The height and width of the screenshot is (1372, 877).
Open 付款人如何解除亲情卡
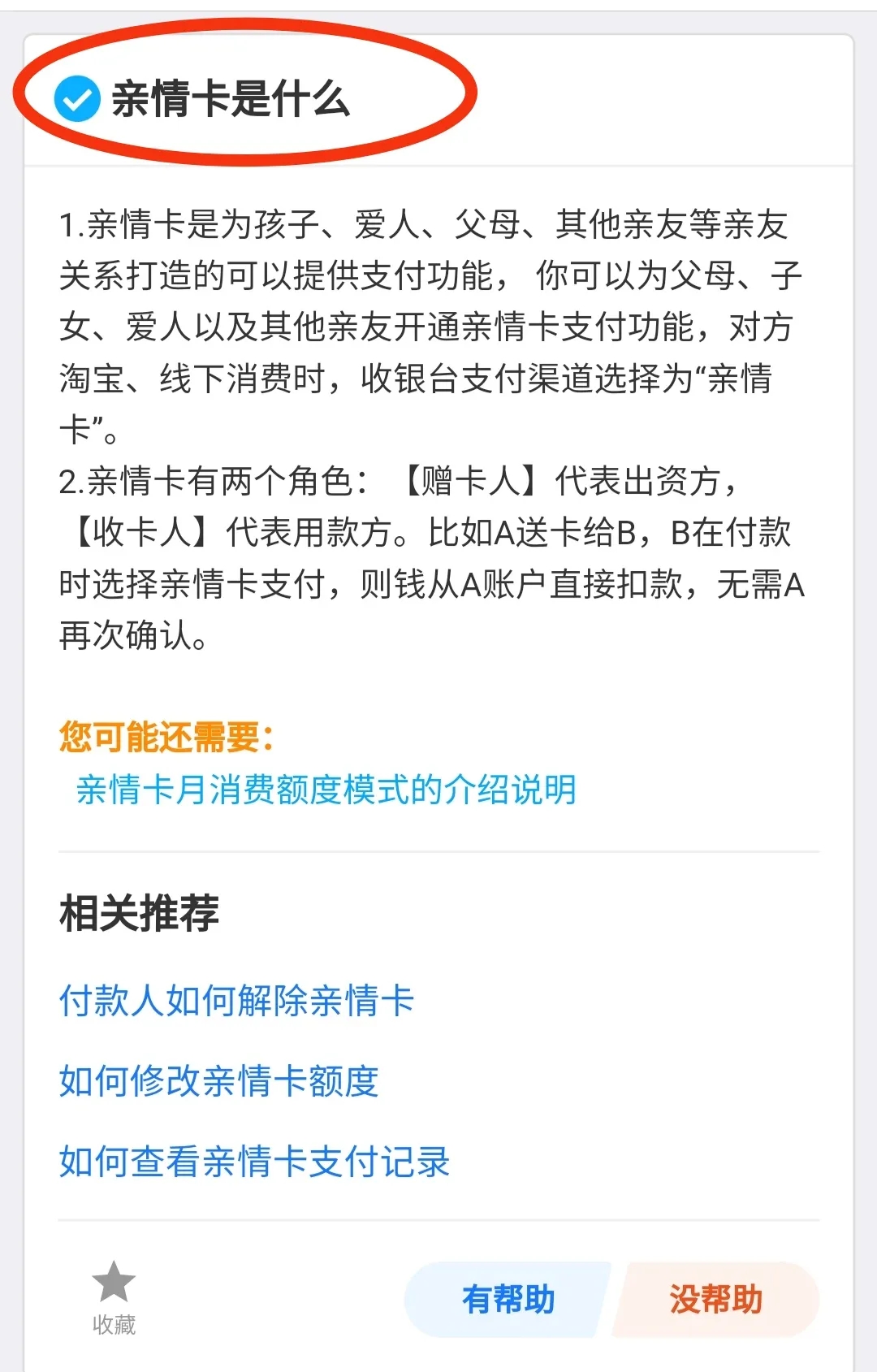[x=236, y=1001]
